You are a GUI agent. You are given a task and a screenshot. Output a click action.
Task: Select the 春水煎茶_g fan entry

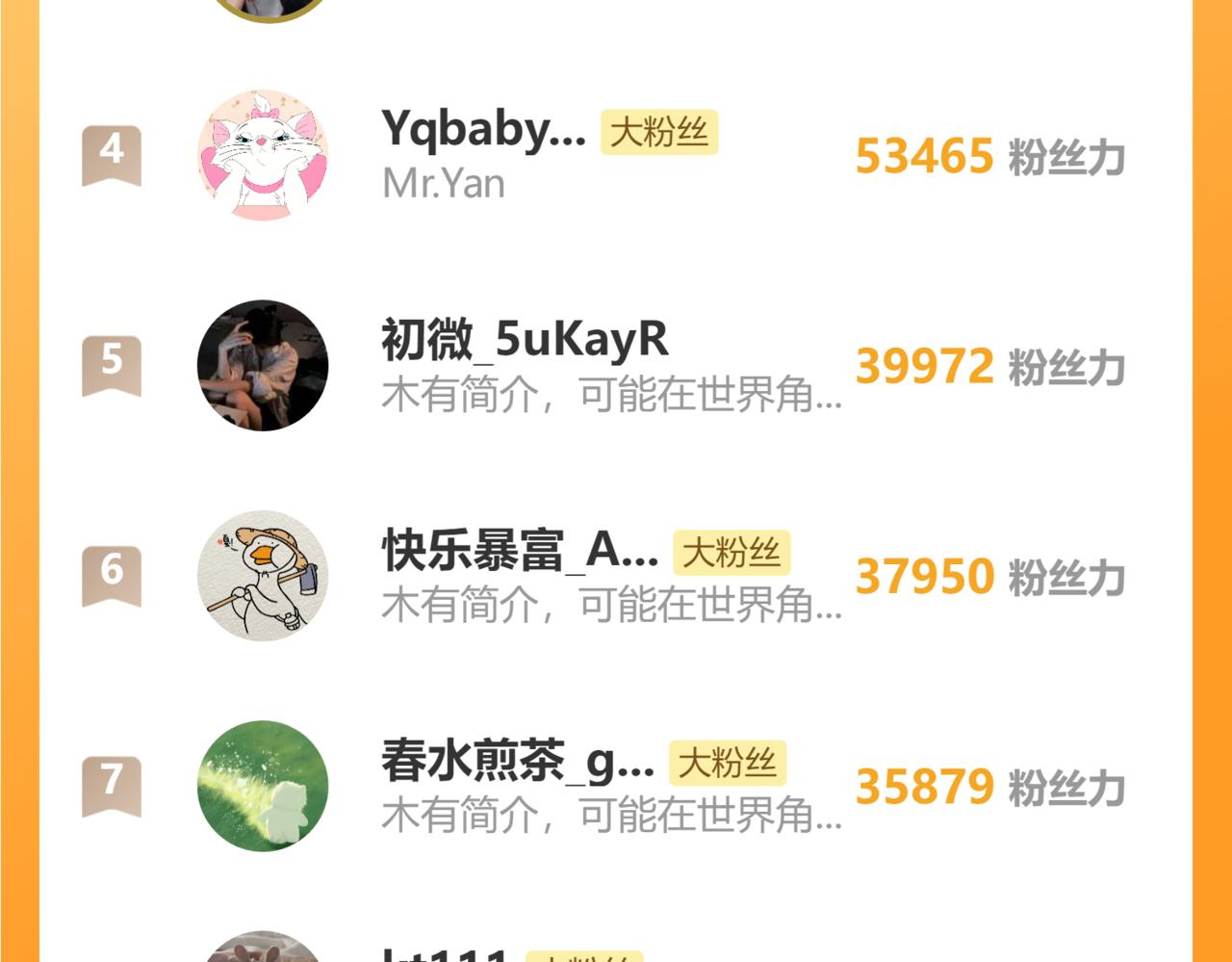click(x=517, y=762)
